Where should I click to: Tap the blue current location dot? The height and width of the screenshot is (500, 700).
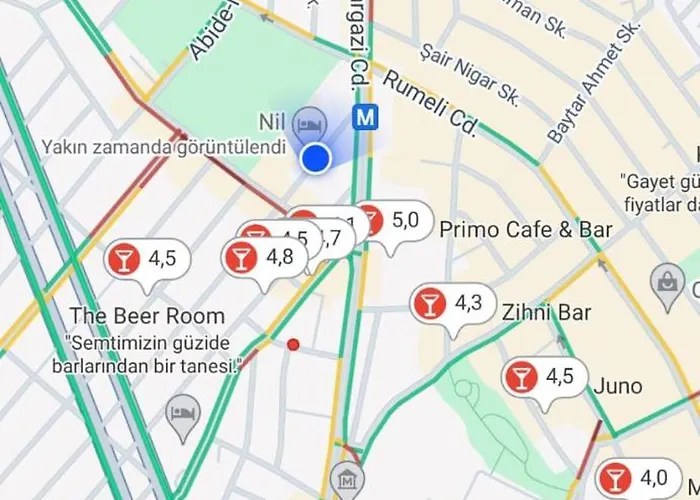pyautogui.click(x=317, y=157)
